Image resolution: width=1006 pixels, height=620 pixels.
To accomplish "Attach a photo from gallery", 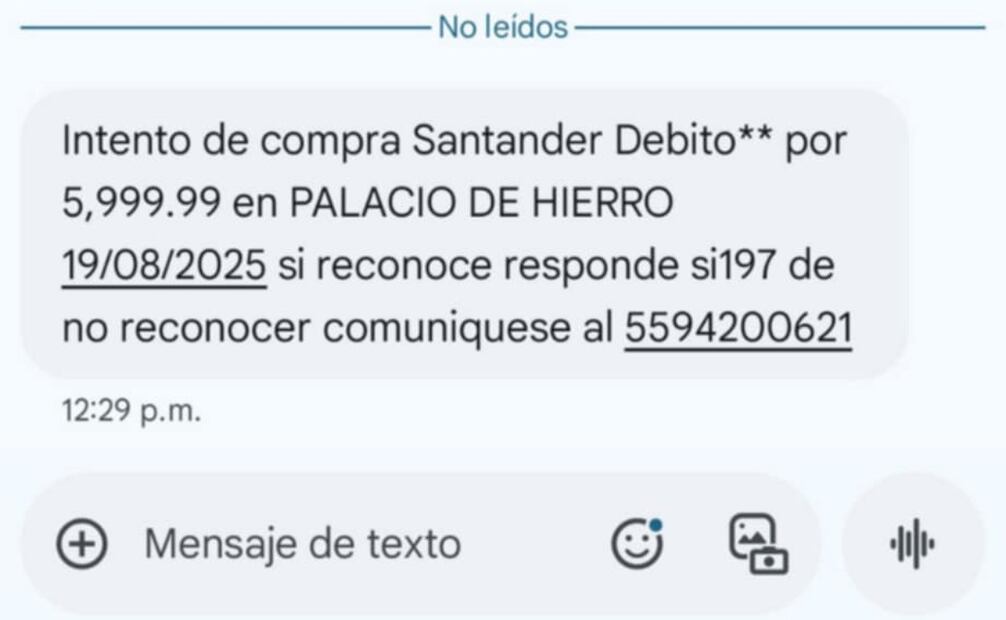I will (757, 545).
